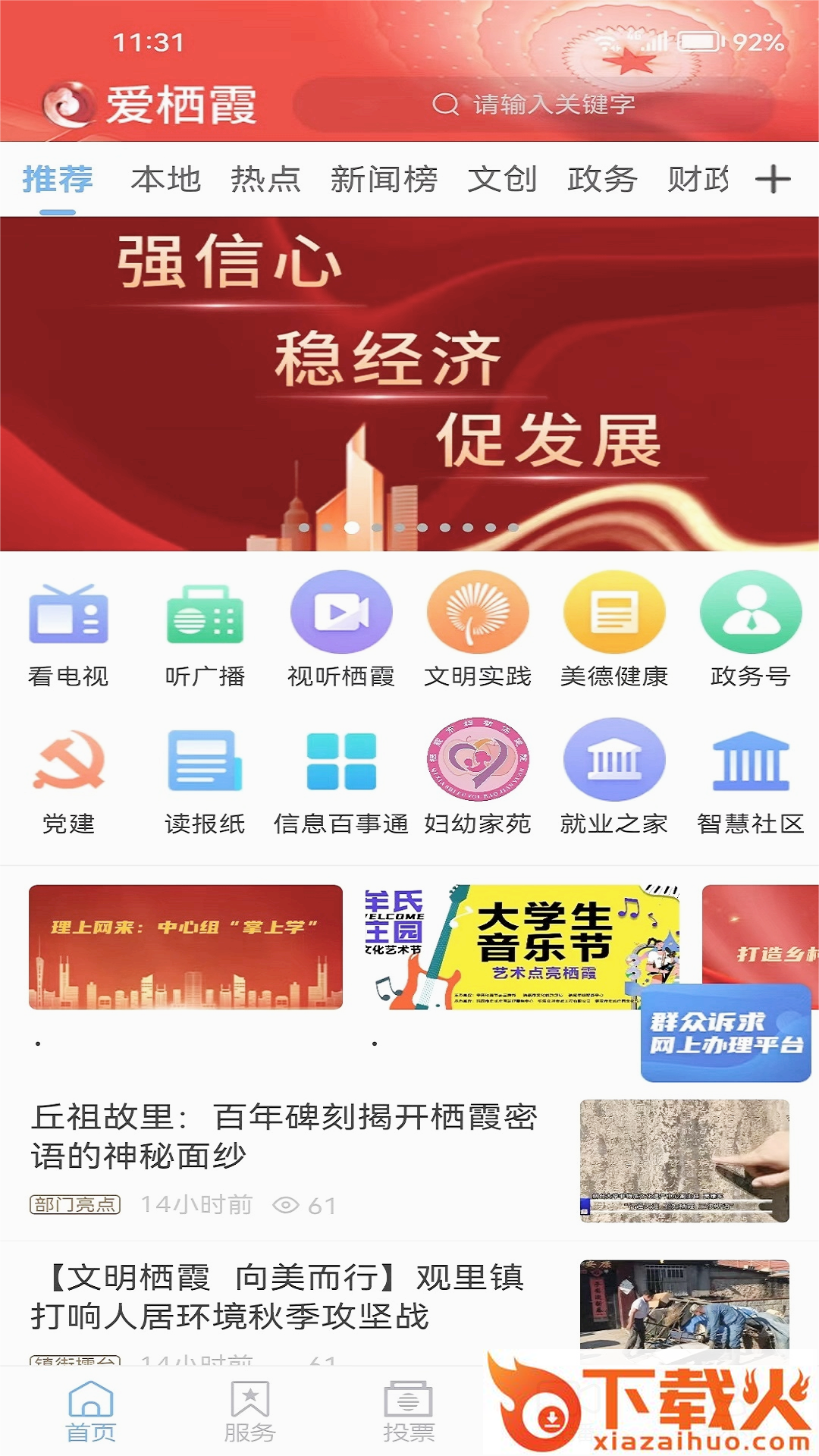
Task: Open 群众诉求网上办理平台 floating button
Action: (x=726, y=1033)
